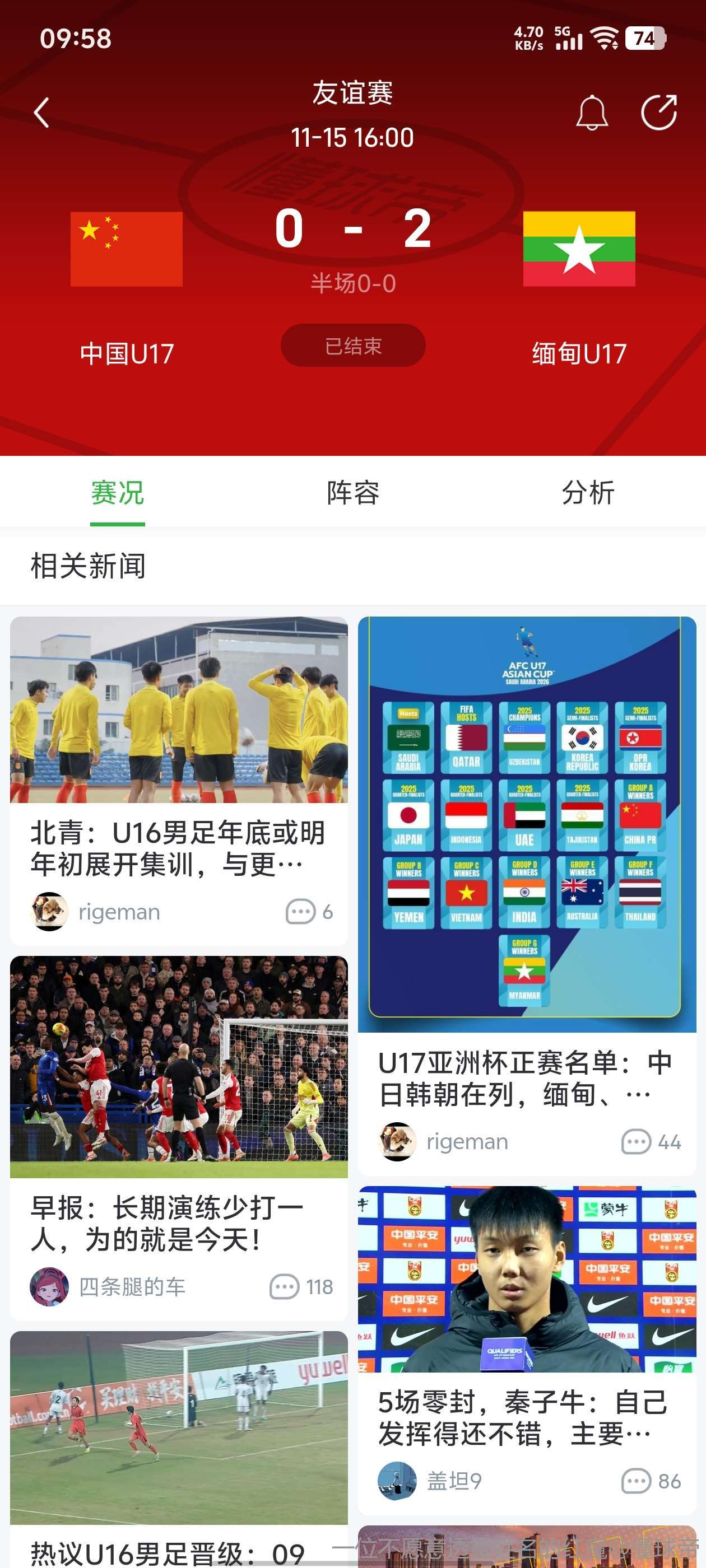Go back using the top-left arrow
This screenshot has height=1568, width=706.
click(x=41, y=113)
